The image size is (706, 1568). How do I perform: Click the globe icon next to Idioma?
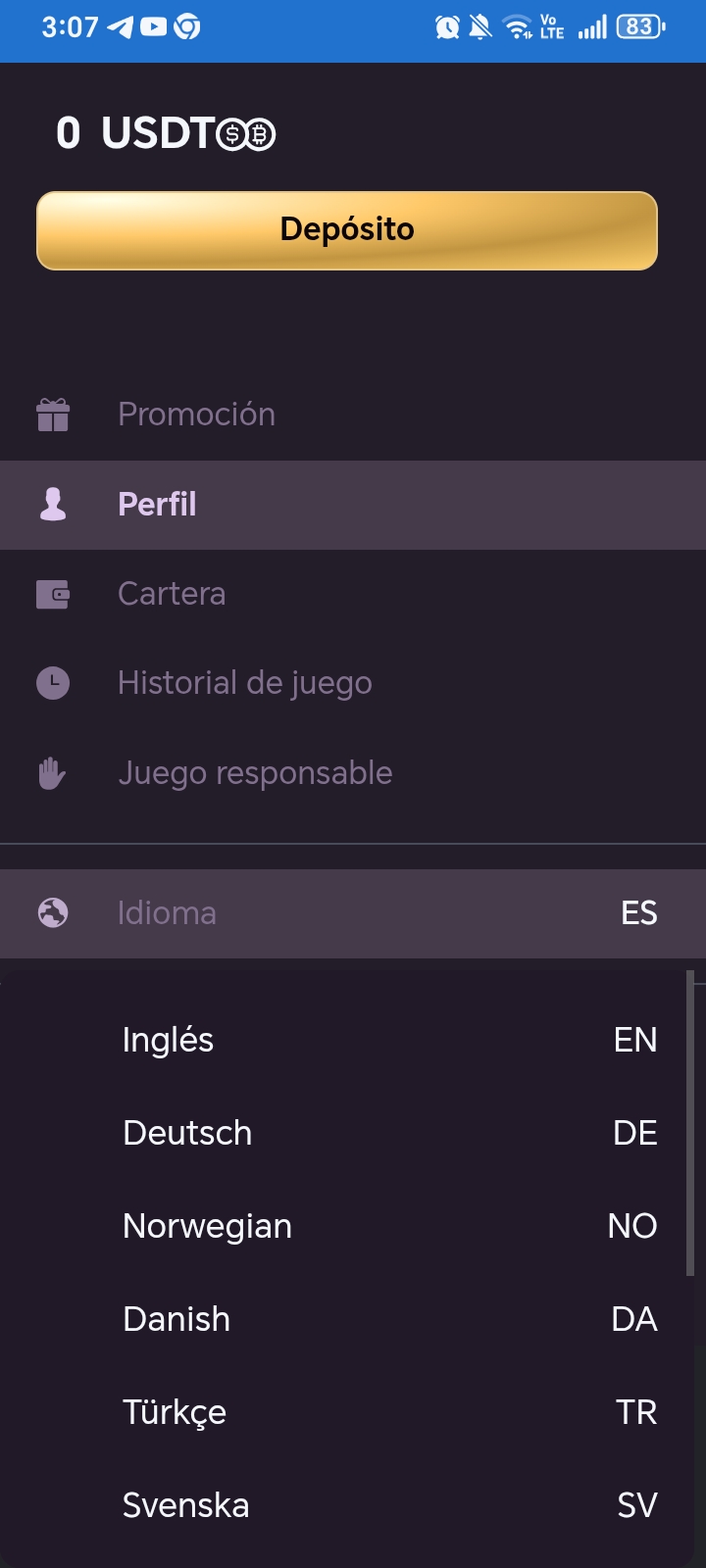pos(52,912)
